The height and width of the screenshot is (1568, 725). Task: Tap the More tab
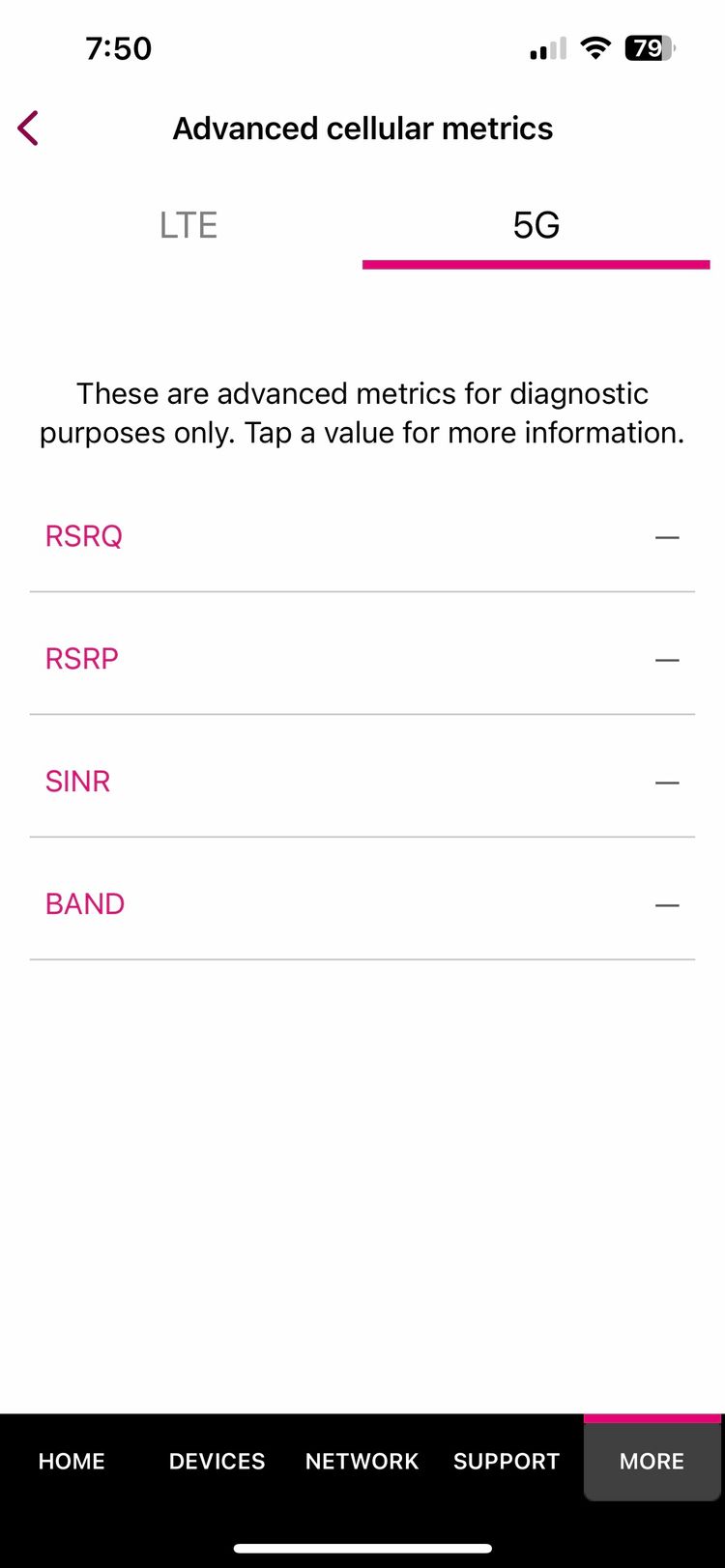(652, 1461)
